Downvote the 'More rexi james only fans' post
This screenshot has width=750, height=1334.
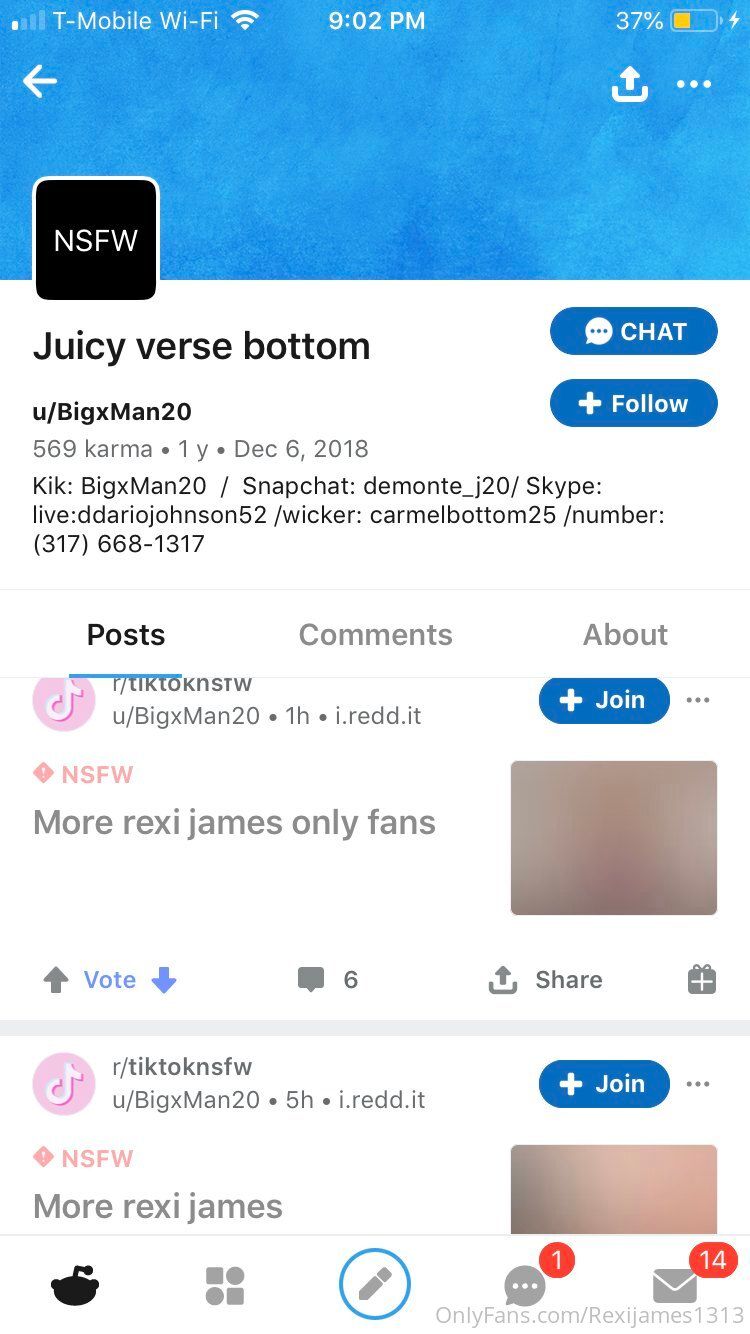coord(164,980)
